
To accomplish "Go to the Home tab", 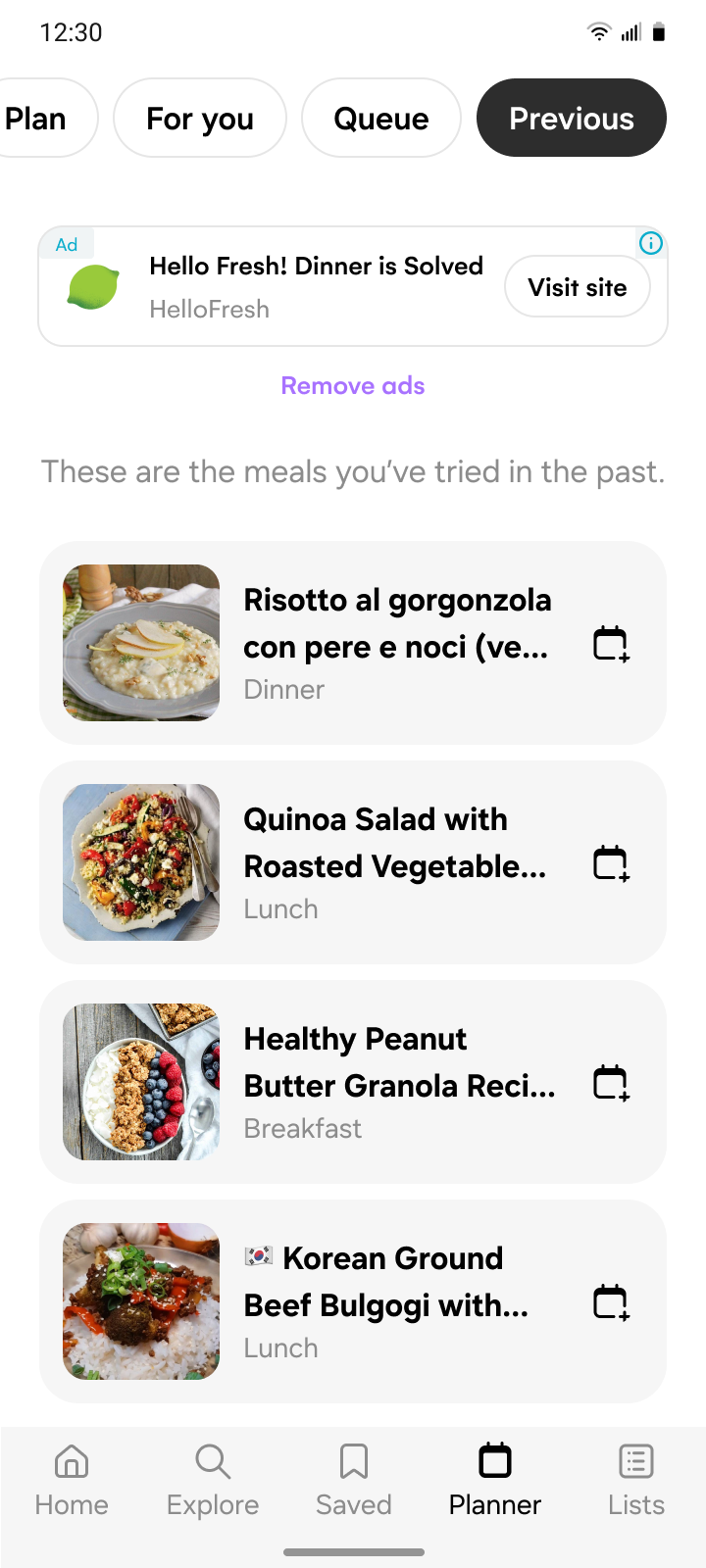I will (x=72, y=1480).
